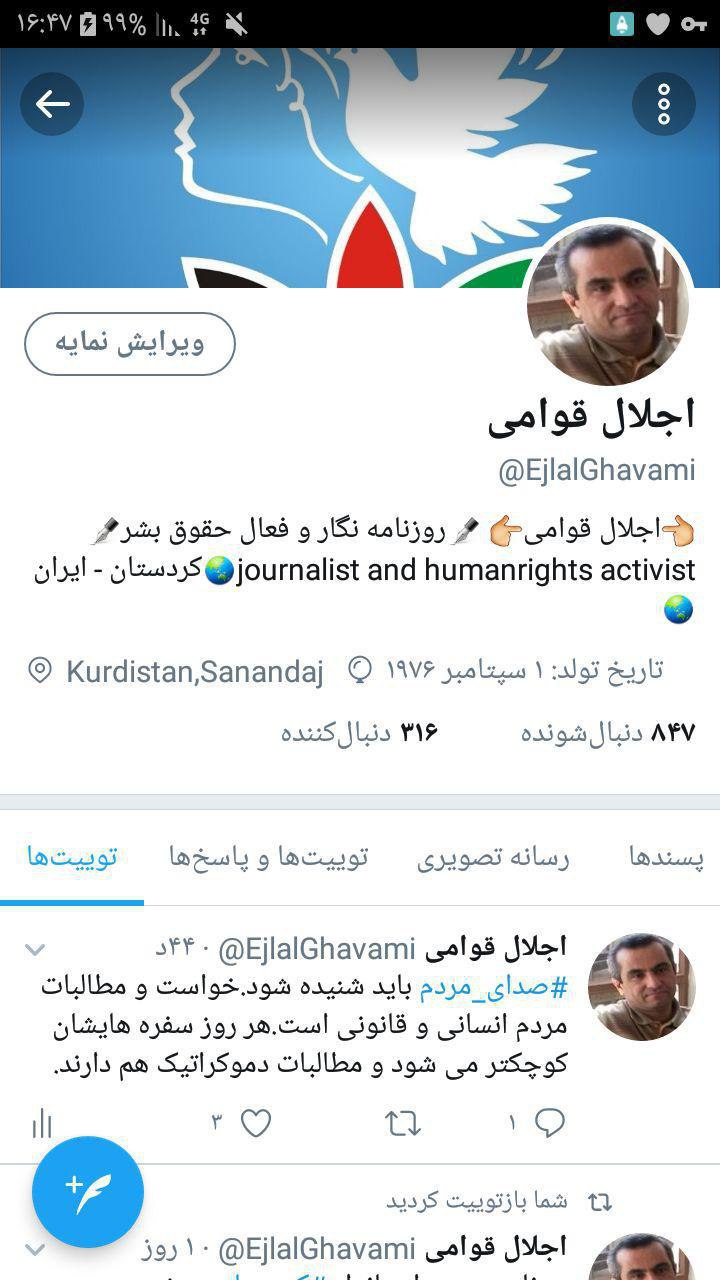Compose a new tweet with the floating button
Image resolution: width=720 pixels, height=1280 pixels.
(x=88, y=1192)
